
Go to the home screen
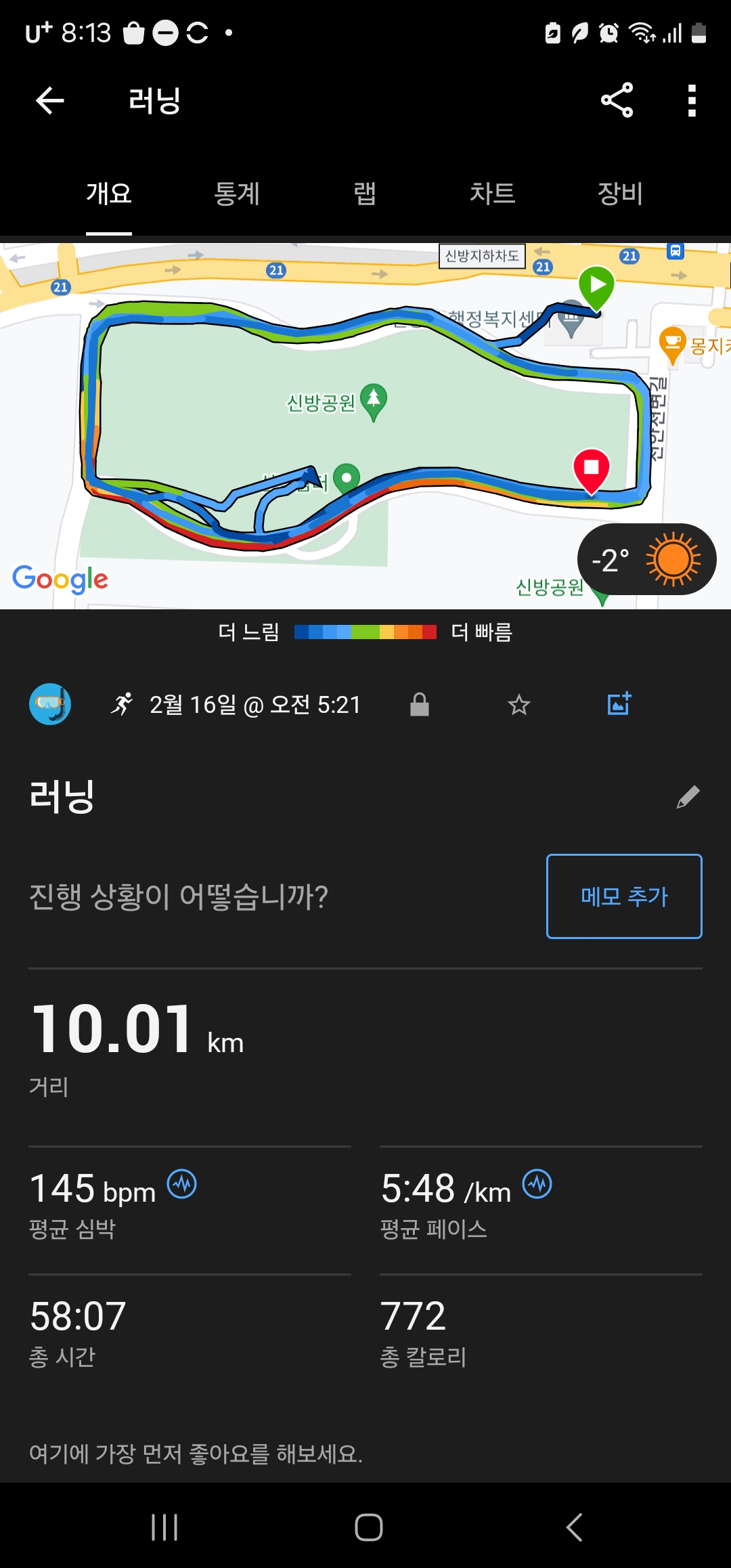click(x=369, y=1527)
